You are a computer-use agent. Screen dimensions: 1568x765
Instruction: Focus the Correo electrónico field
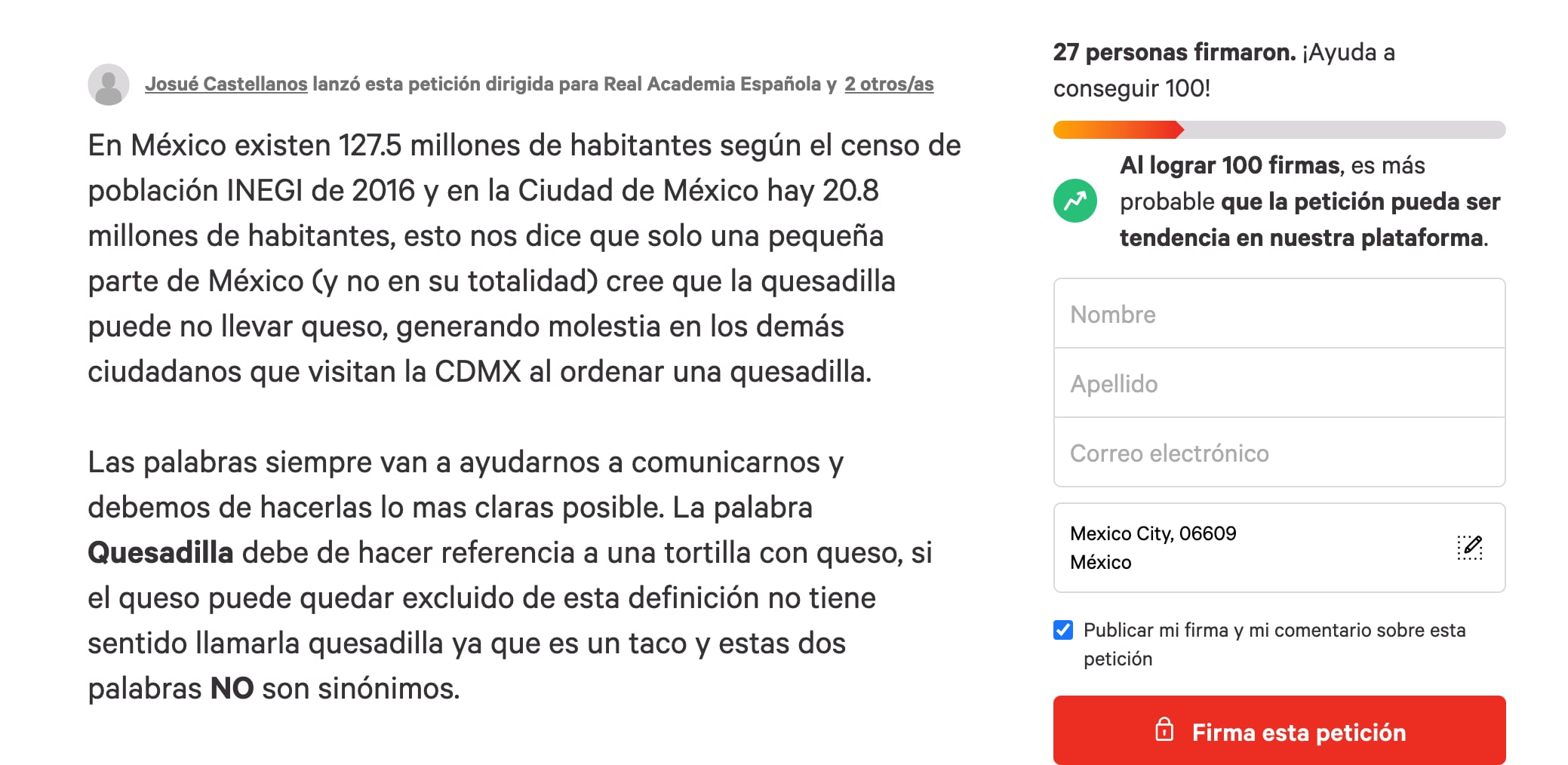(x=1278, y=453)
